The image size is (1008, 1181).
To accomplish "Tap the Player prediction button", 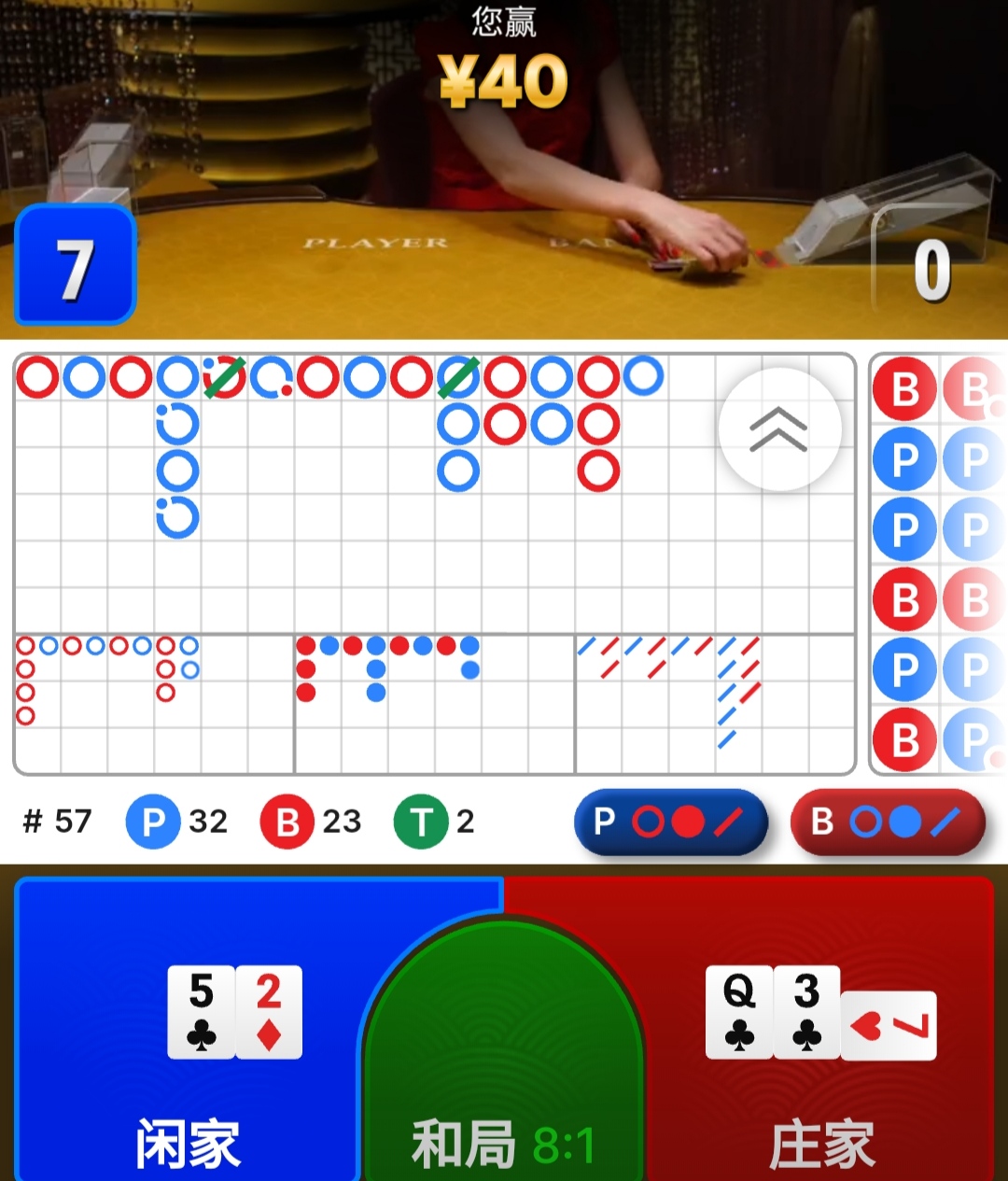I will pyautogui.click(x=670, y=822).
